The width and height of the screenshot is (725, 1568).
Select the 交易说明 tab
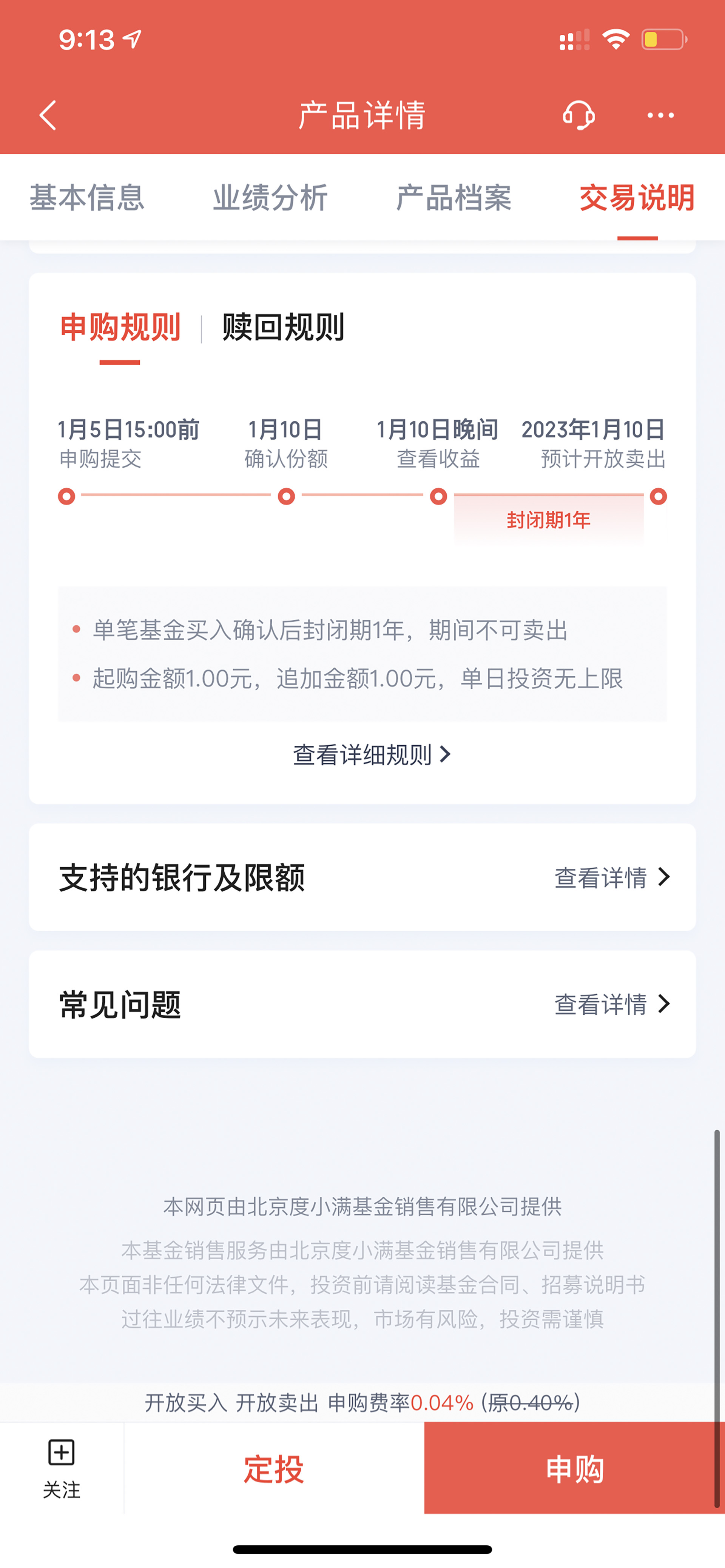(x=637, y=198)
